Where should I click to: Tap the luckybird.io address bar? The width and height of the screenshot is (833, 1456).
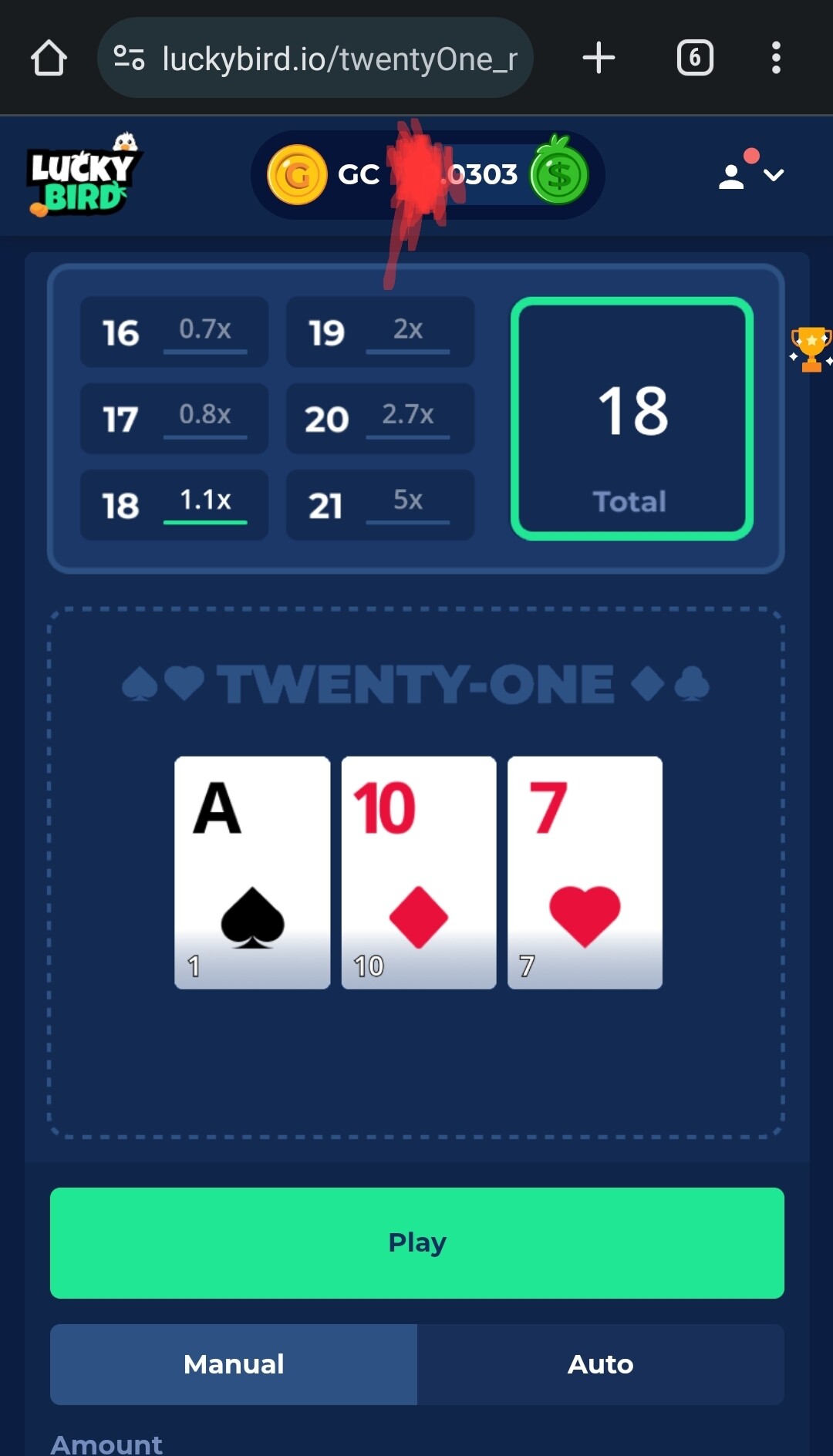coord(315,58)
